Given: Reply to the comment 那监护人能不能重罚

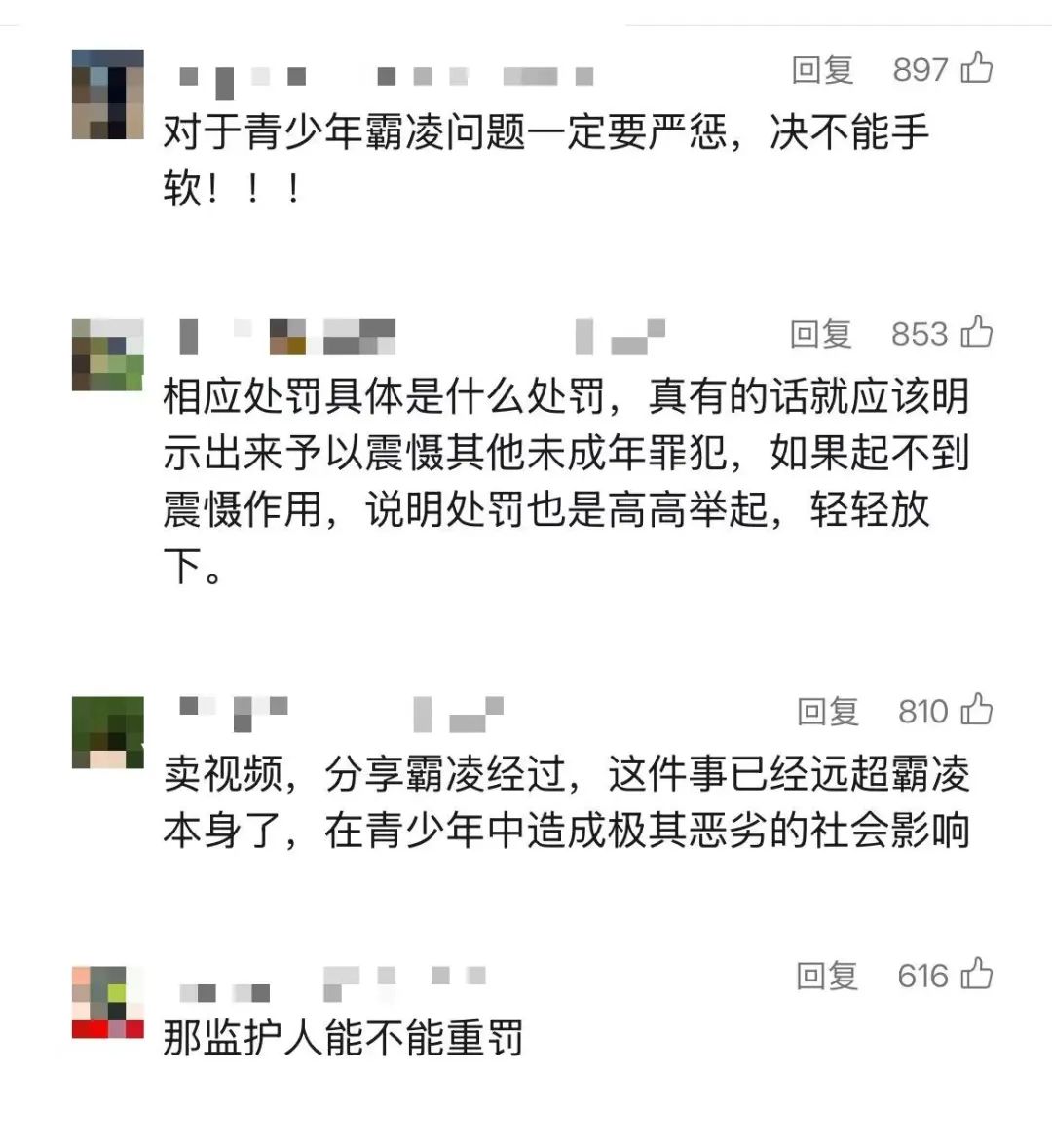Looking at the screenshot, I should pyautogui.click(x=826, y=975).
